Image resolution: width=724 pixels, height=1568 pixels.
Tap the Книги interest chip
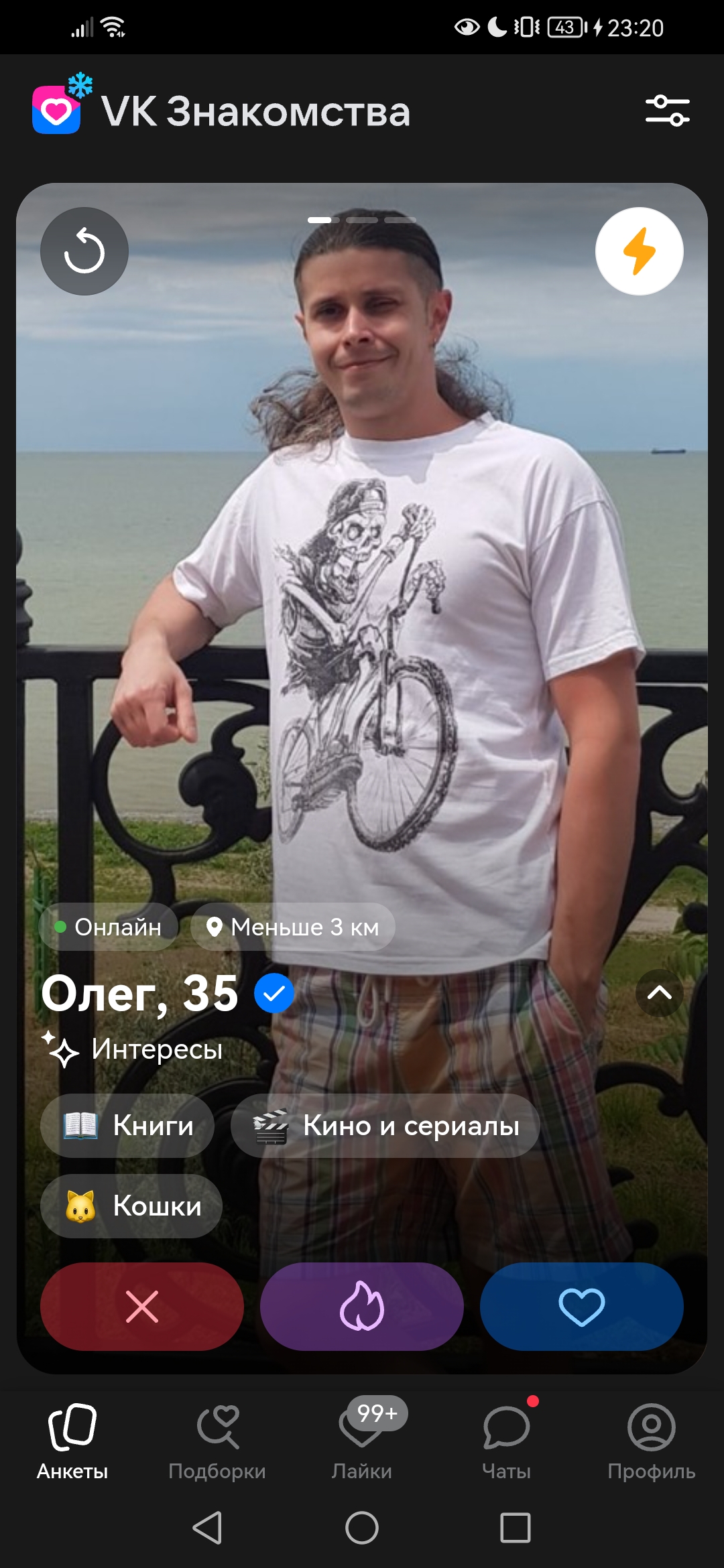127,1126
